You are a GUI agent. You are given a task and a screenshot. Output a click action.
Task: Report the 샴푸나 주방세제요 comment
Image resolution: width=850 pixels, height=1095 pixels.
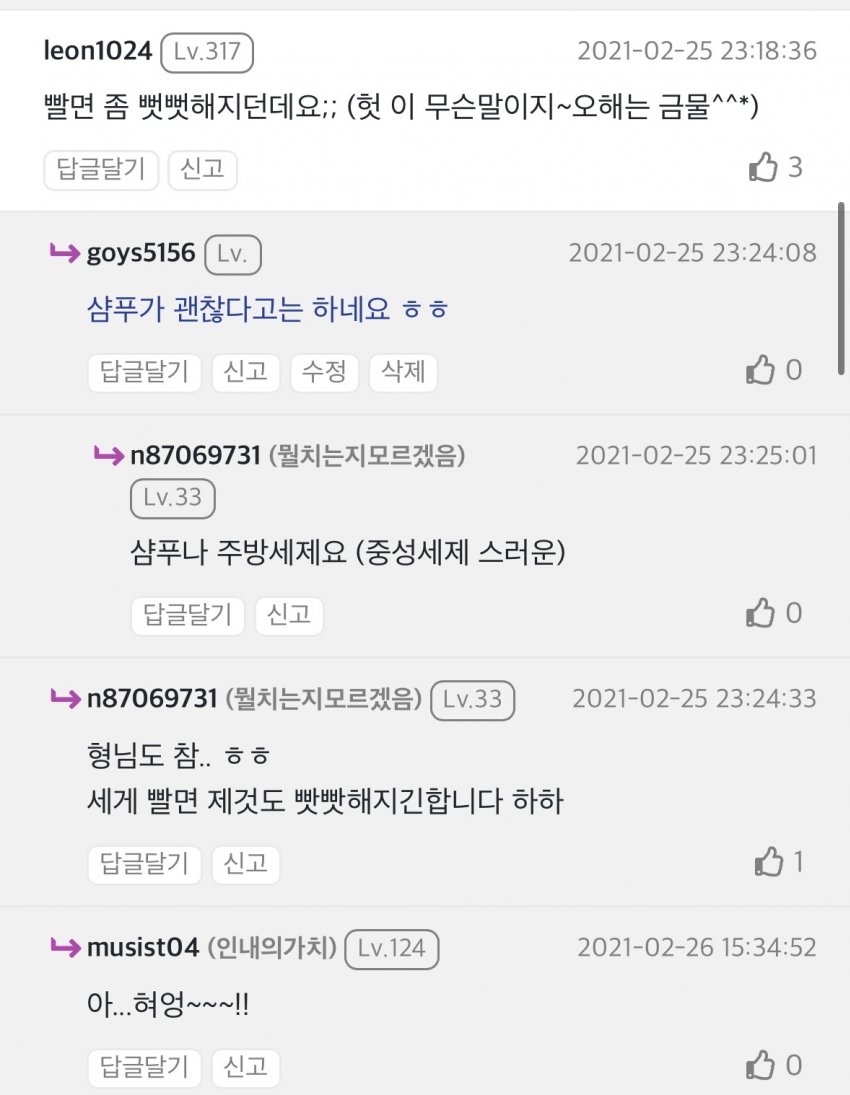tap(289, 615)
